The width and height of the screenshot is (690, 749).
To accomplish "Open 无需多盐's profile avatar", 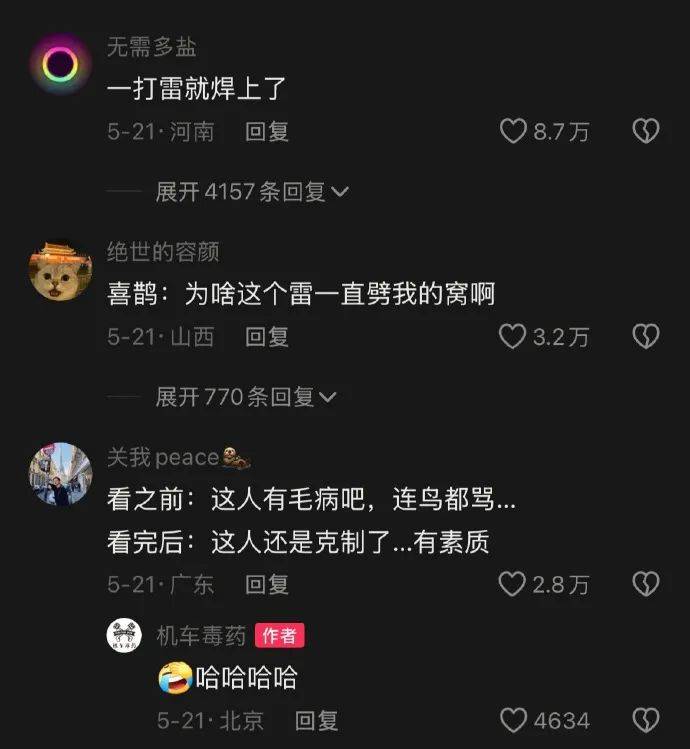I will click(x=60, y=65).
